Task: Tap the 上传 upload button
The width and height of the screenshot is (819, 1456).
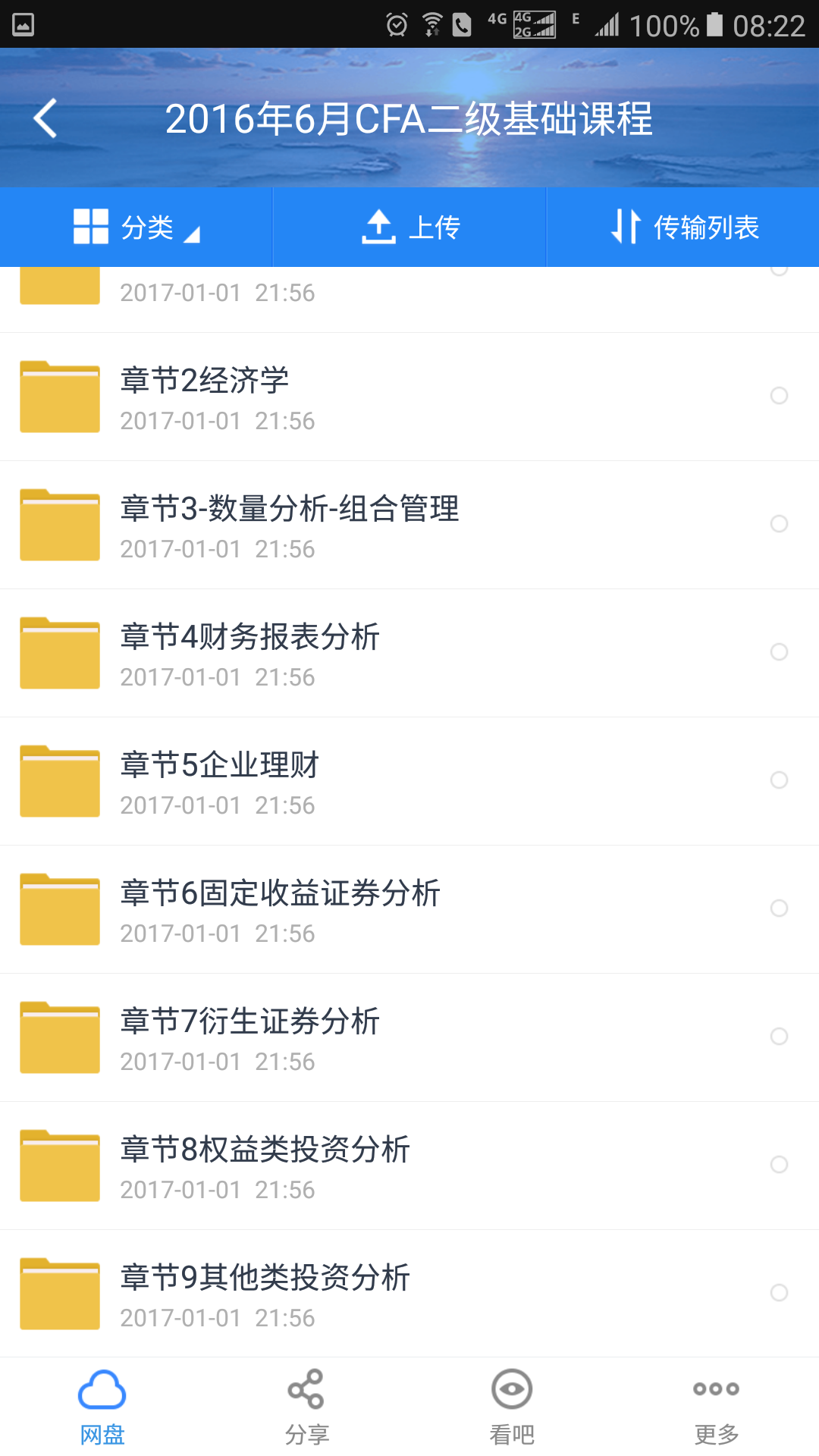Action: coord(410,227)
